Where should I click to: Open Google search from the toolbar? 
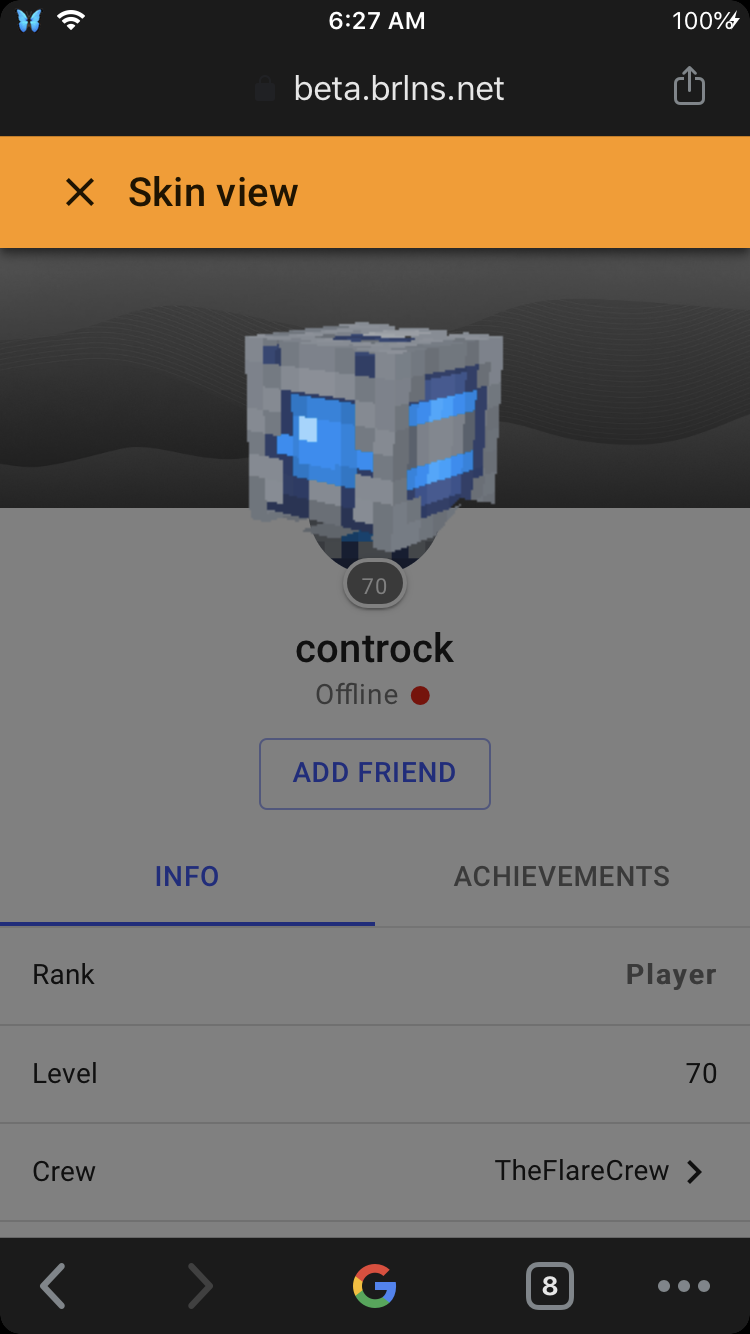pos(375,1286)
